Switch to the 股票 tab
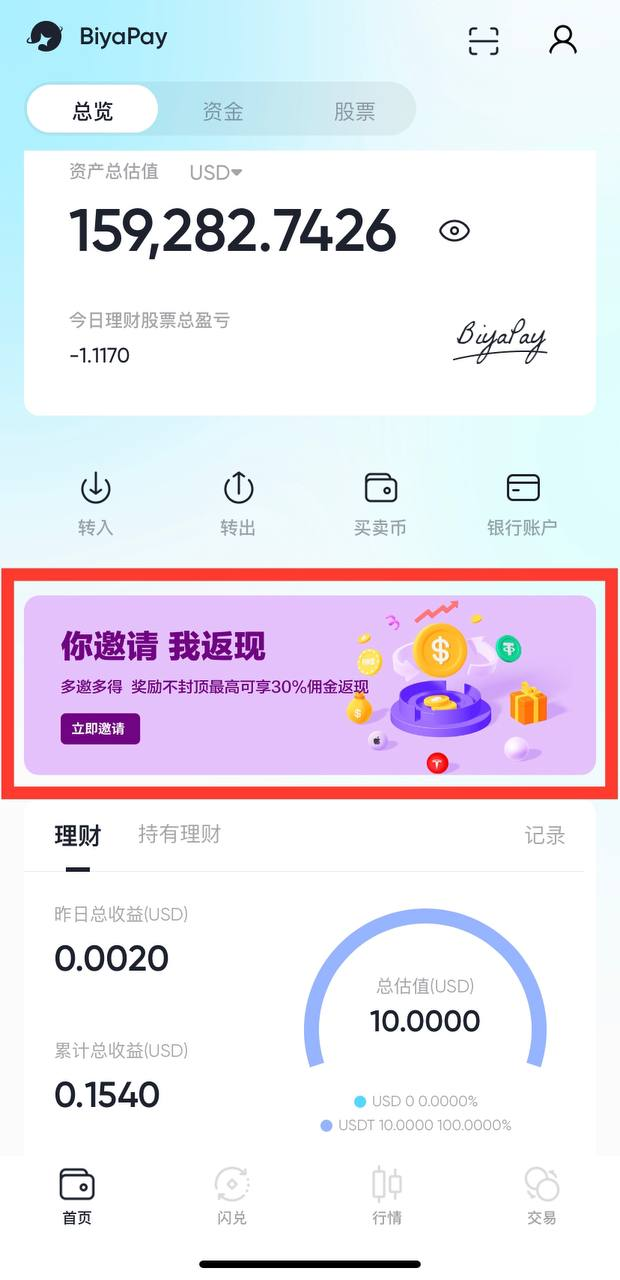This screenshot has height=1280, width=620. (x=354, y=111)
